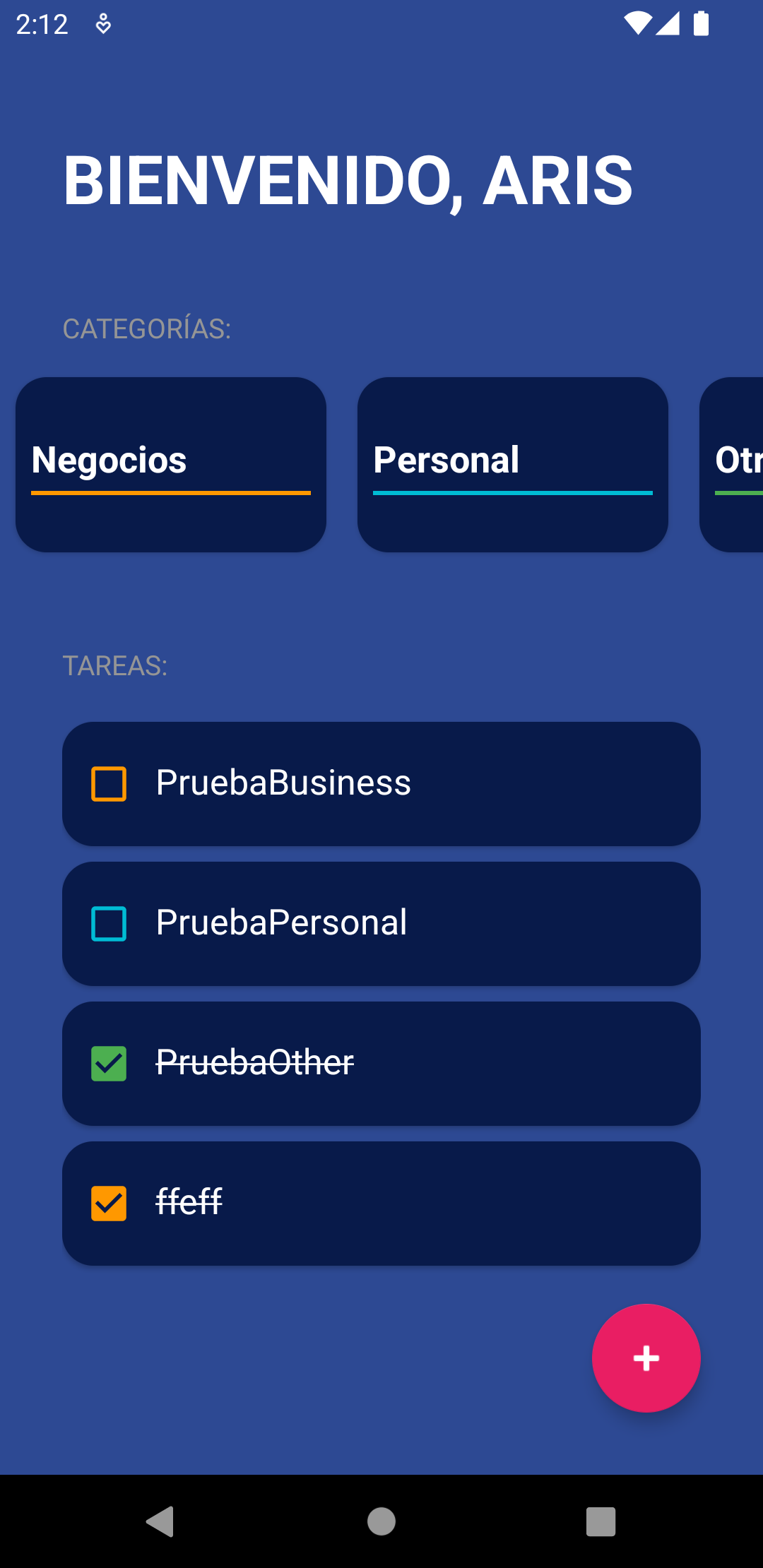763x1568 pixels.
Task: Check the PruebaBusiness task checkbox
Action: click(109, 784)
